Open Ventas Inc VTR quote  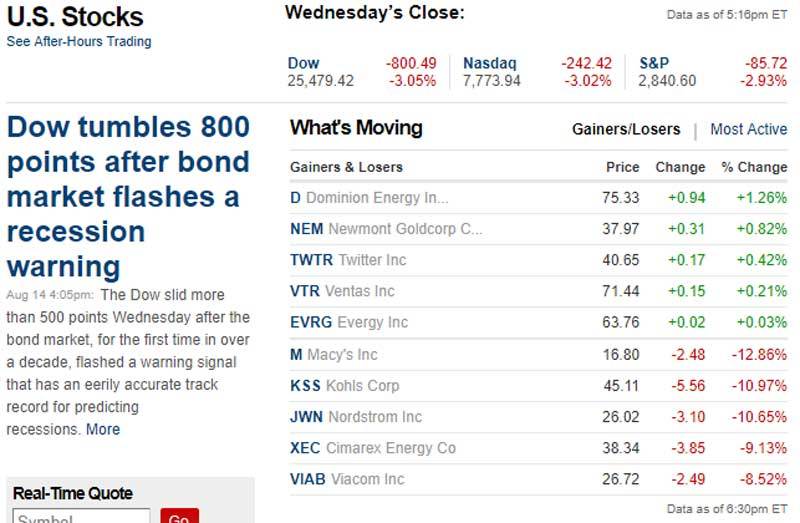(342, 291)
